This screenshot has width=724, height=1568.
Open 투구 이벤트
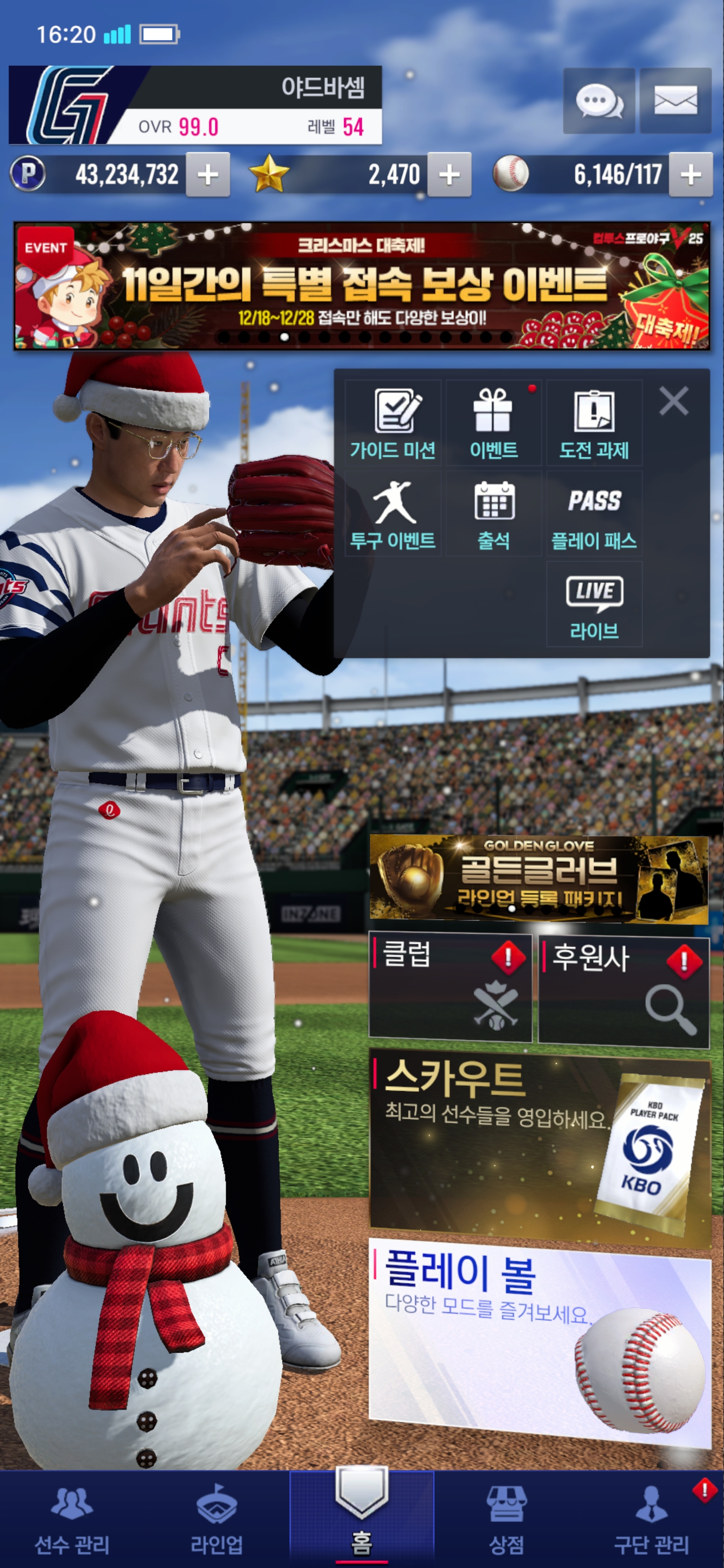tap(393, 514)
